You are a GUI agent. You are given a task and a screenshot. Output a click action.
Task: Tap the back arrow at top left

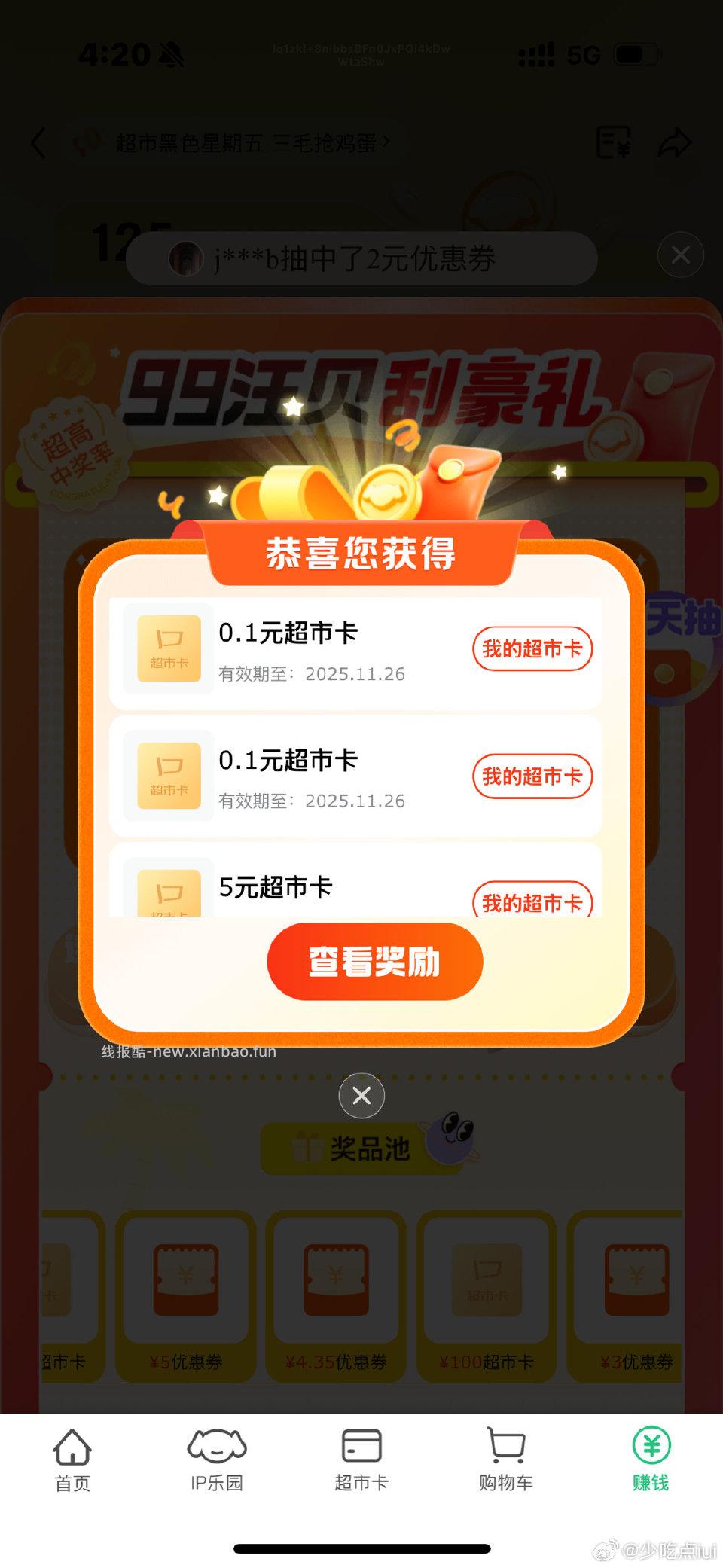click(x=39, y=143)
